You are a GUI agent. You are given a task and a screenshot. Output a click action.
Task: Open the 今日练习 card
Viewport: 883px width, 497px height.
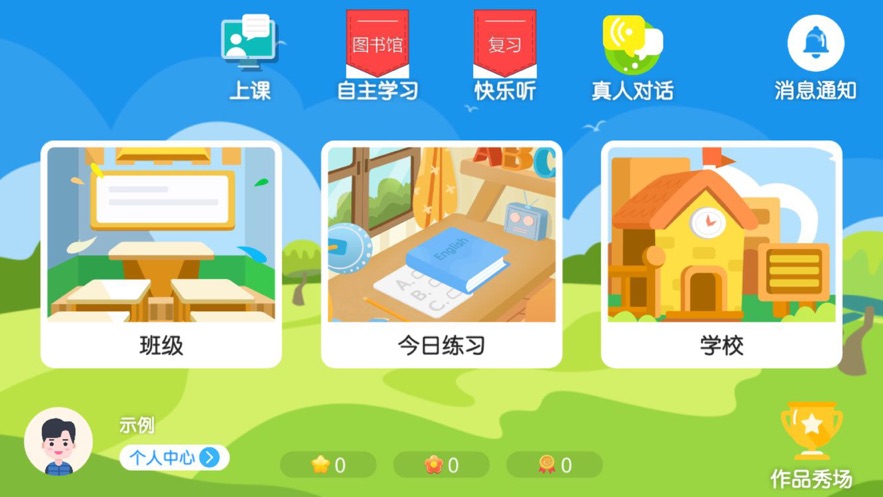pos(441,254)
